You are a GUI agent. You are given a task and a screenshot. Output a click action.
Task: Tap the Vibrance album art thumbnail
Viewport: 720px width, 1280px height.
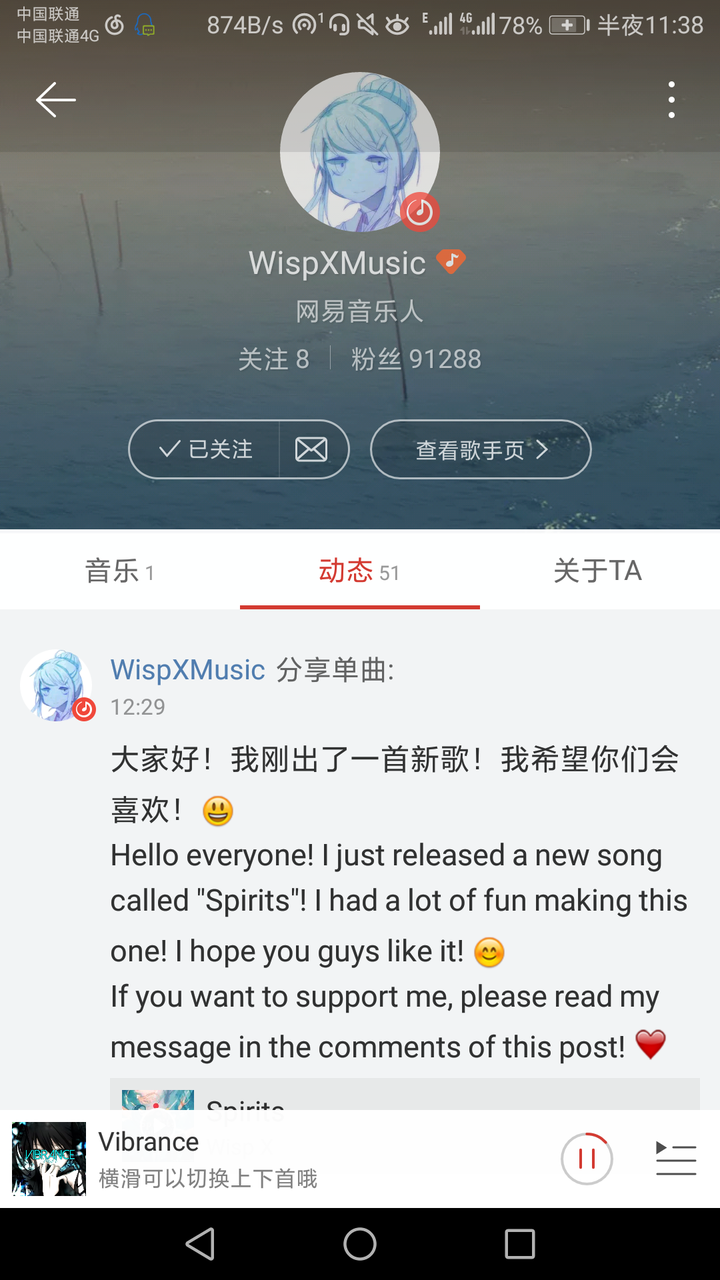[48, 1158]
